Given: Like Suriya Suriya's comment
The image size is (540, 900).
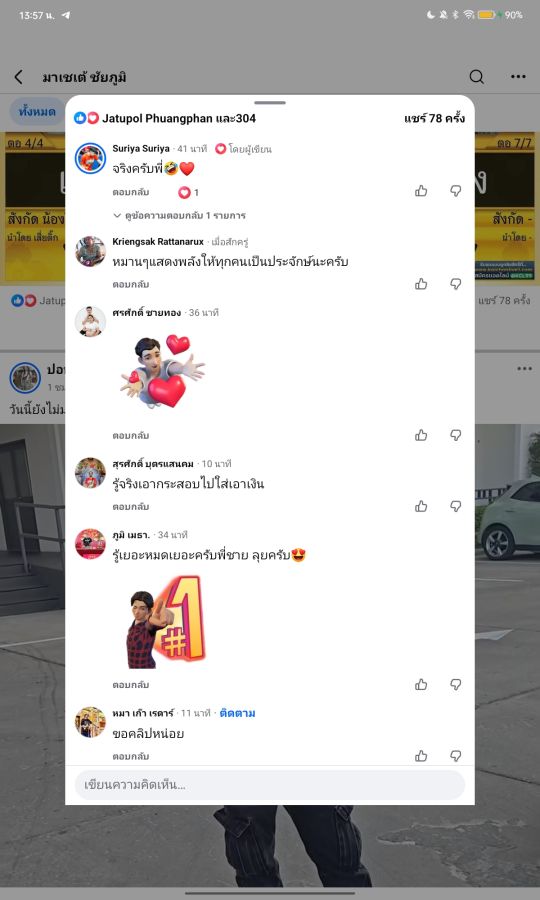Looking at the screenshot, I should pyautogui.click(x=421, y=191).
